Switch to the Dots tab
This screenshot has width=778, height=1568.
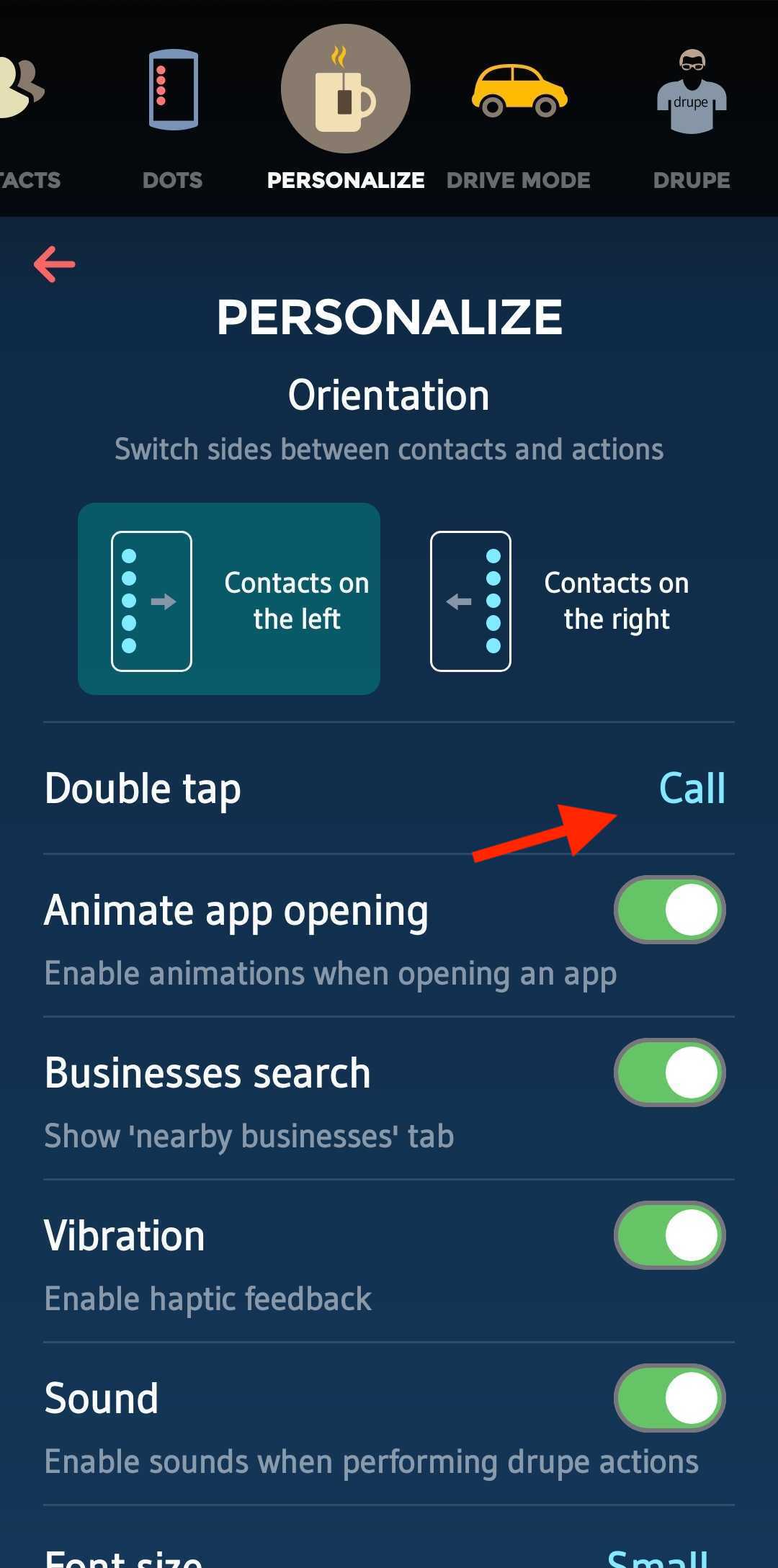173,115
